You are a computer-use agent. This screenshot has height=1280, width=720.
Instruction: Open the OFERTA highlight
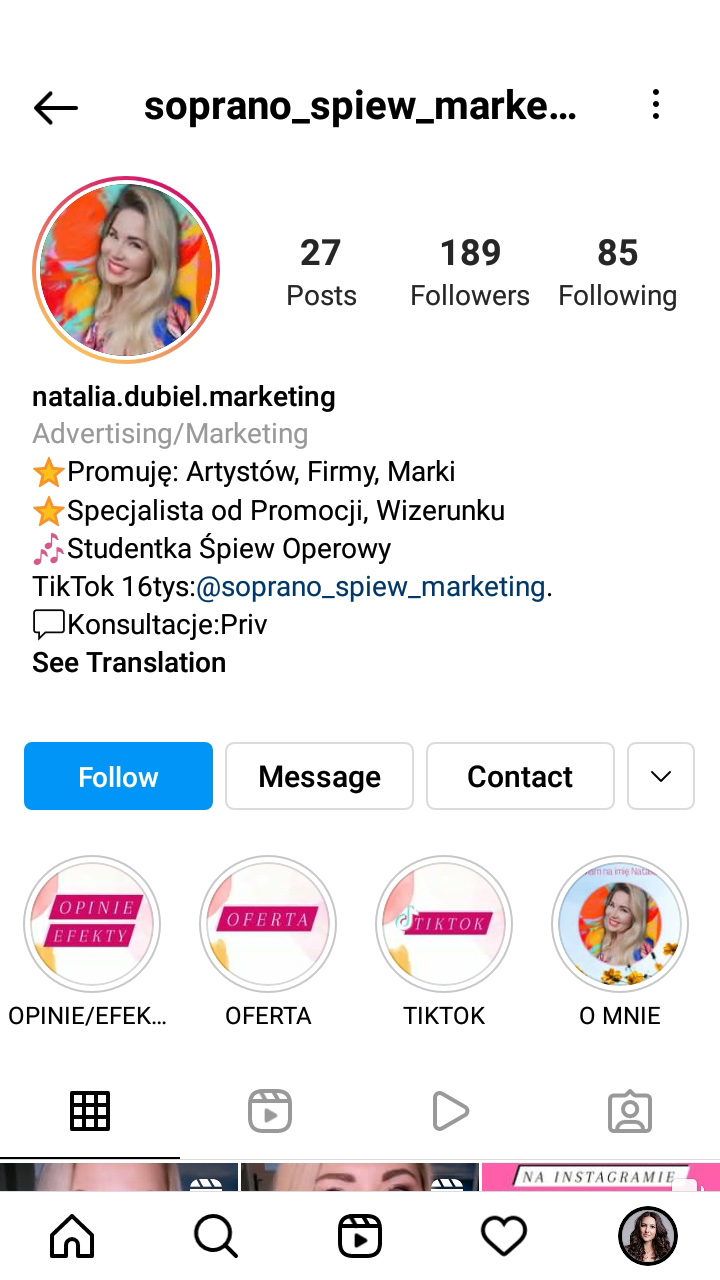pos(268,924)
